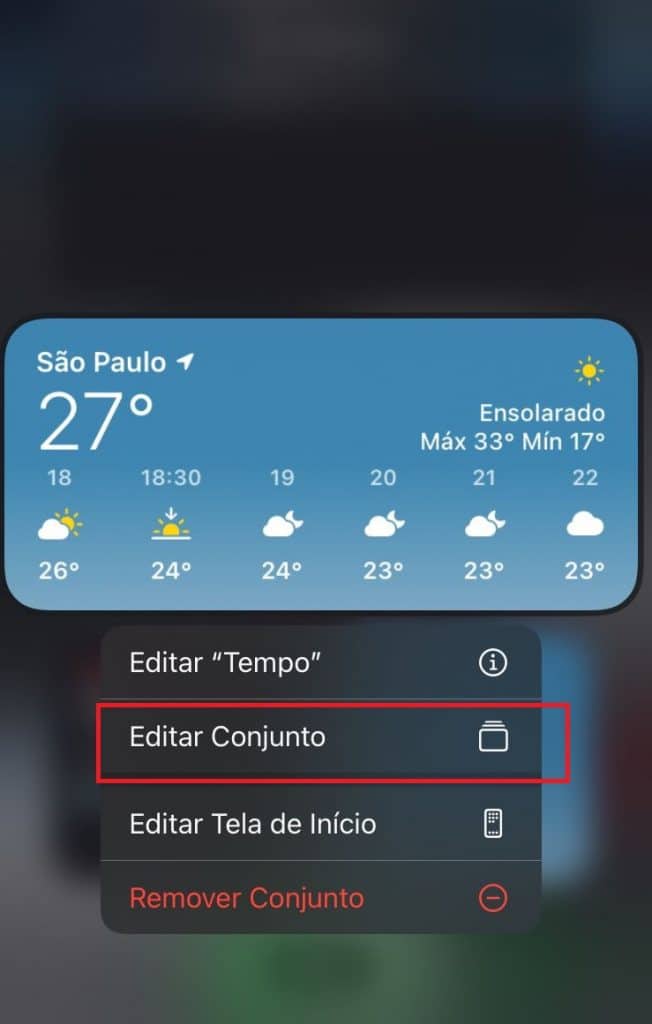The height and width of the screenshot is (1024, 652).
Task: Open Editar Tela de Início
Action: pyautogui.click(x=320, y=824)
